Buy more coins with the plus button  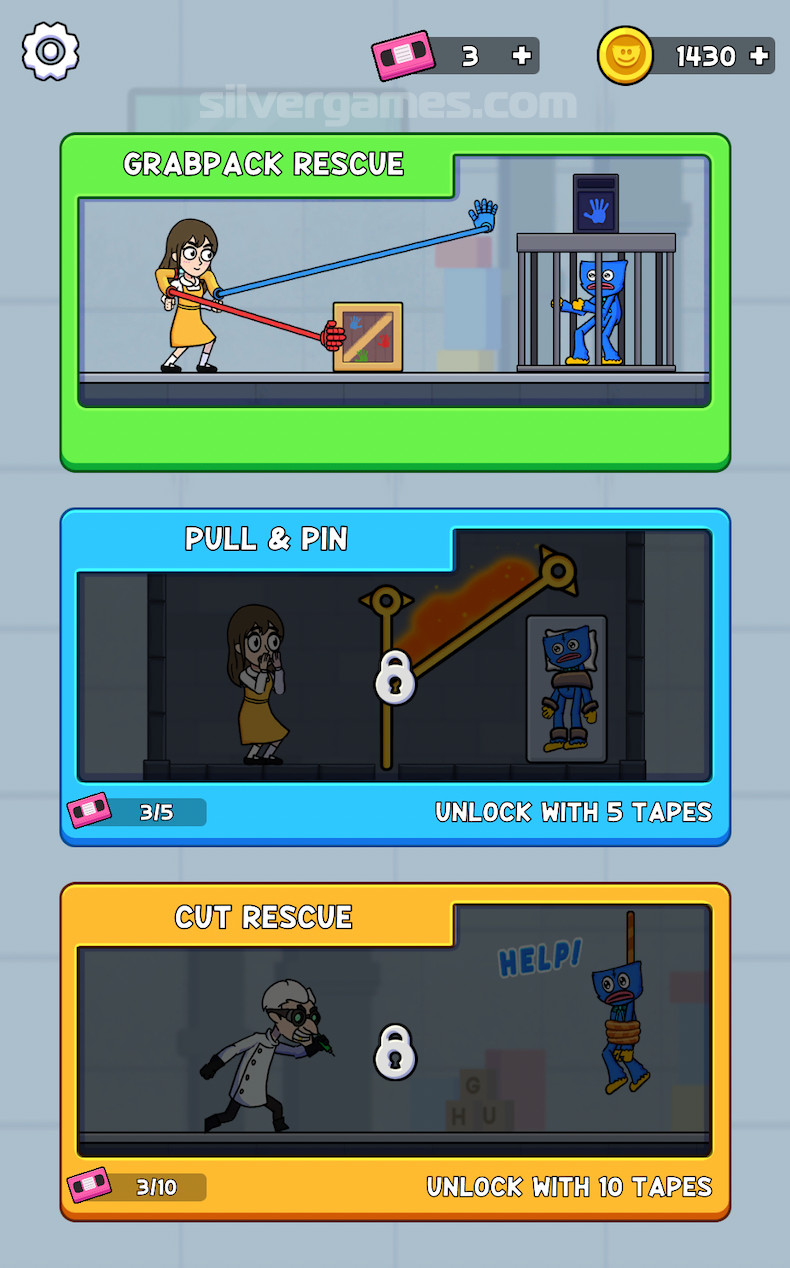click(x=760, y=55)
